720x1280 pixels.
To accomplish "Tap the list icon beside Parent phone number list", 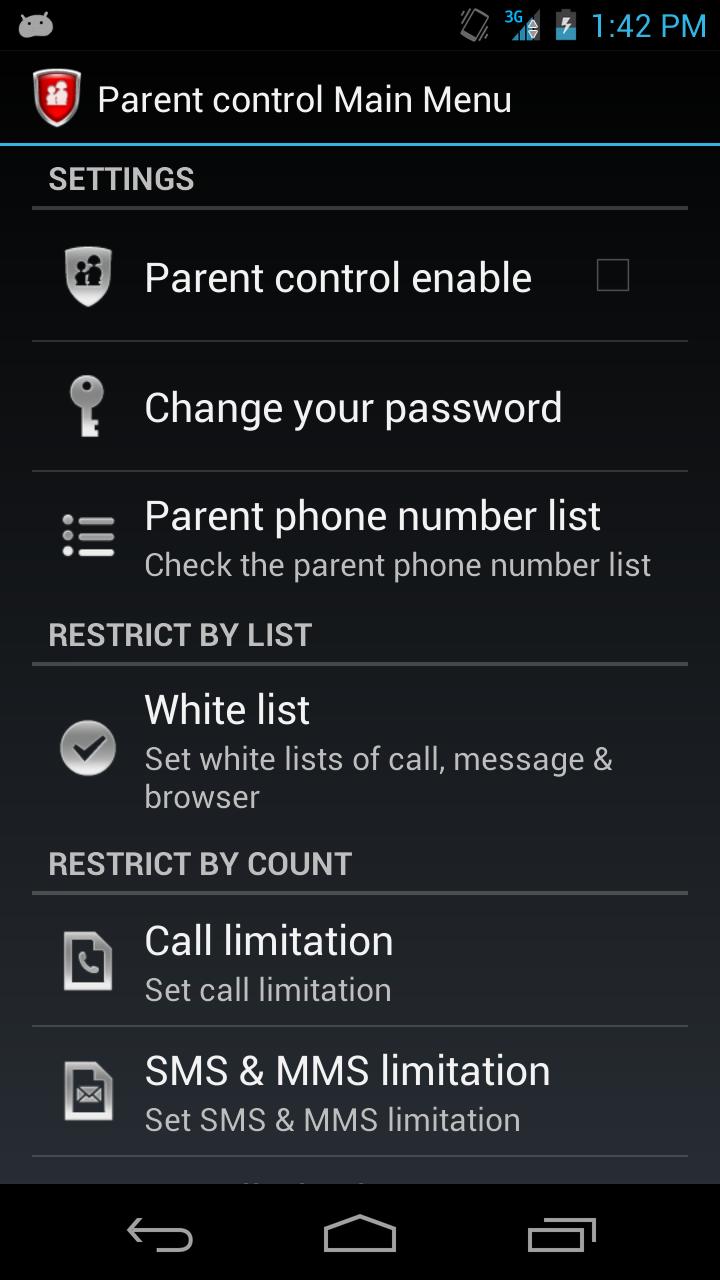I will (x=88, y=535).
